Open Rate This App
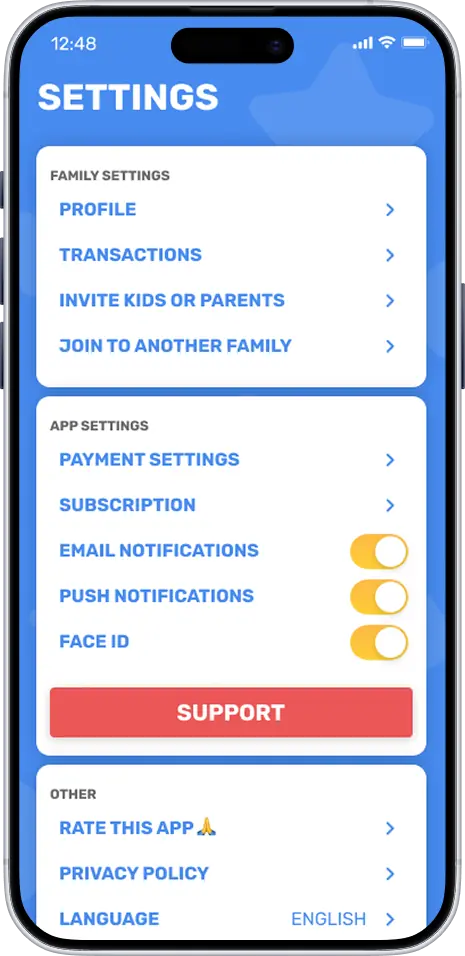 [231, 828]
